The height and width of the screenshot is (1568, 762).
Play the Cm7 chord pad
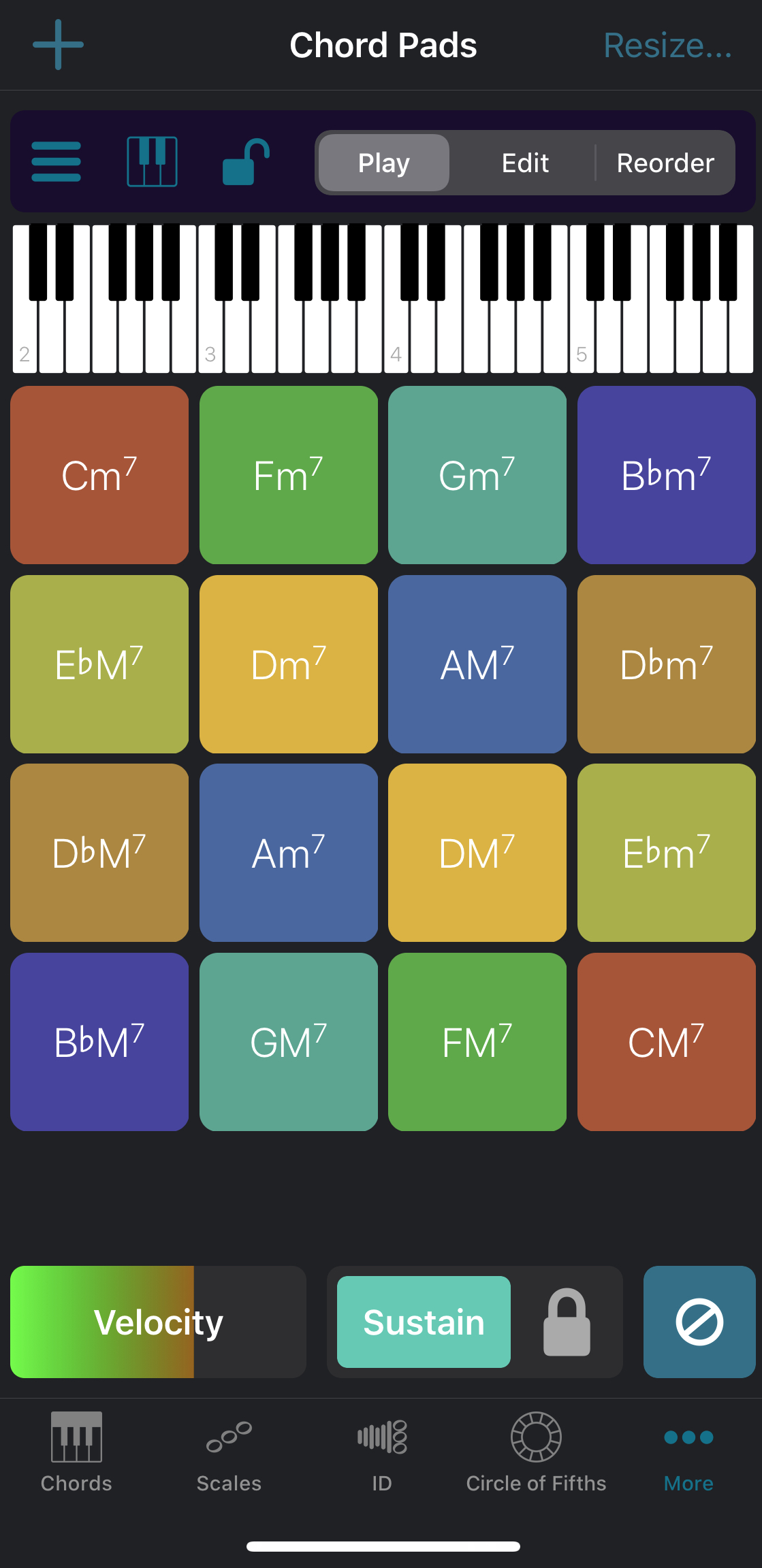point(99,475)
